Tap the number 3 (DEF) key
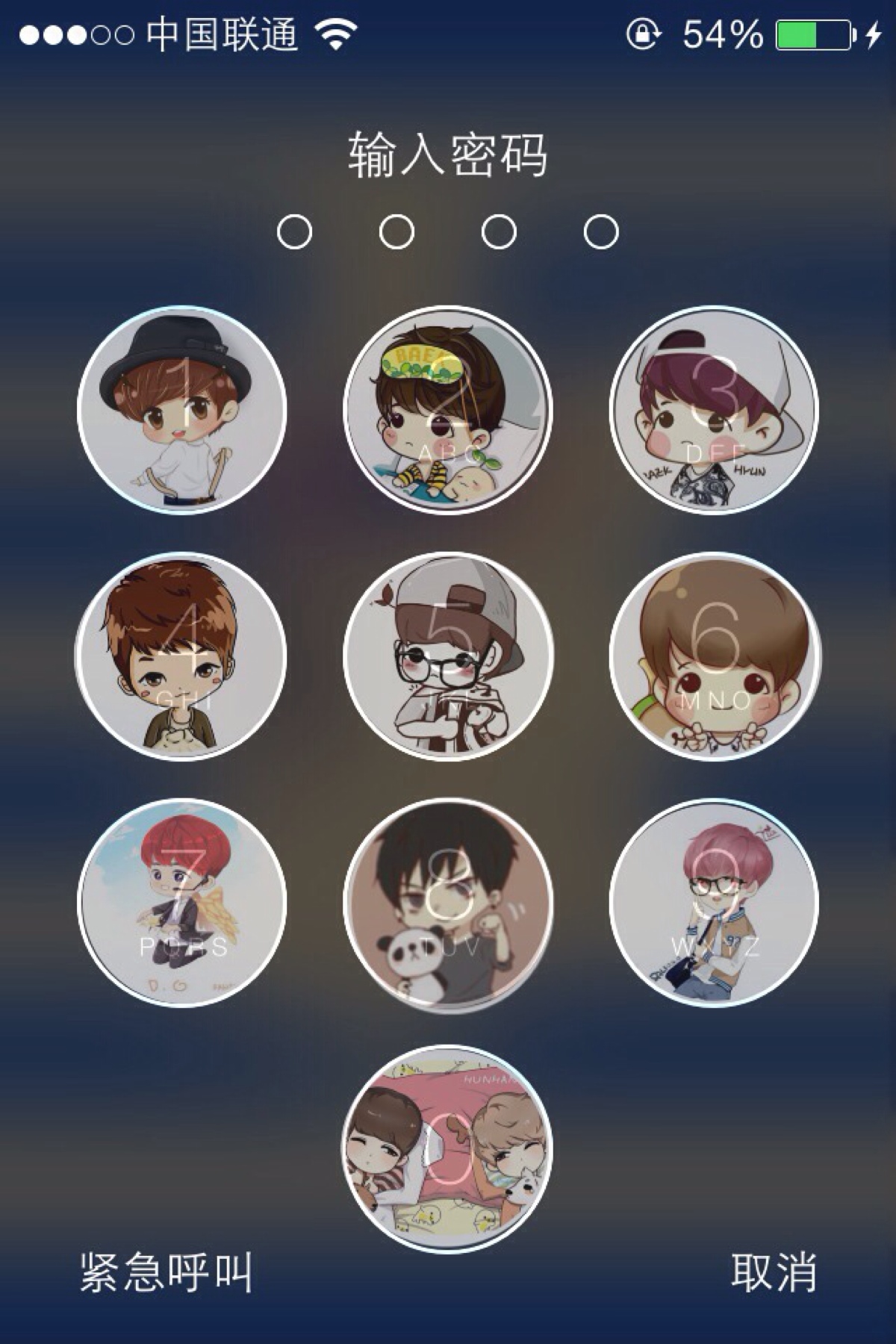Image resolution: width=896 pixels, height=1344 pixels. [x=715, y=410]
